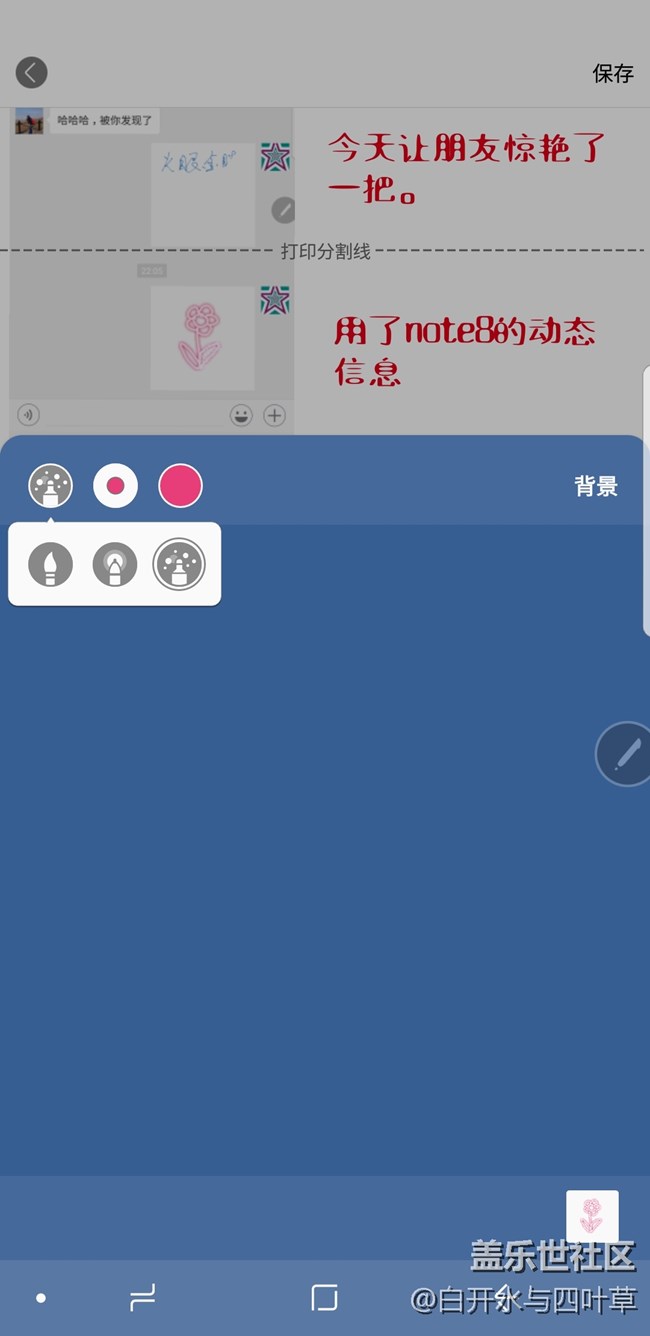Choose the glow pen style
The width and height of the screenshot is (650, 1336).
[115, 565]
